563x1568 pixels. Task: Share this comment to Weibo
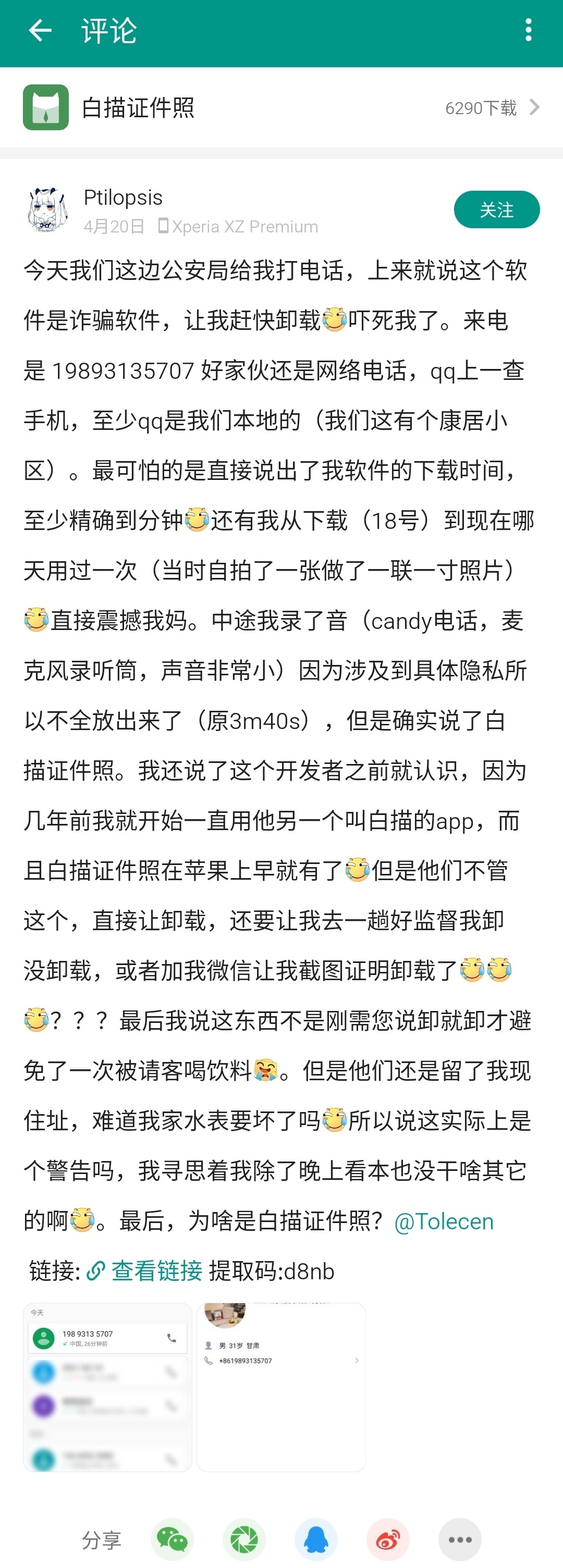(388, 1540)
